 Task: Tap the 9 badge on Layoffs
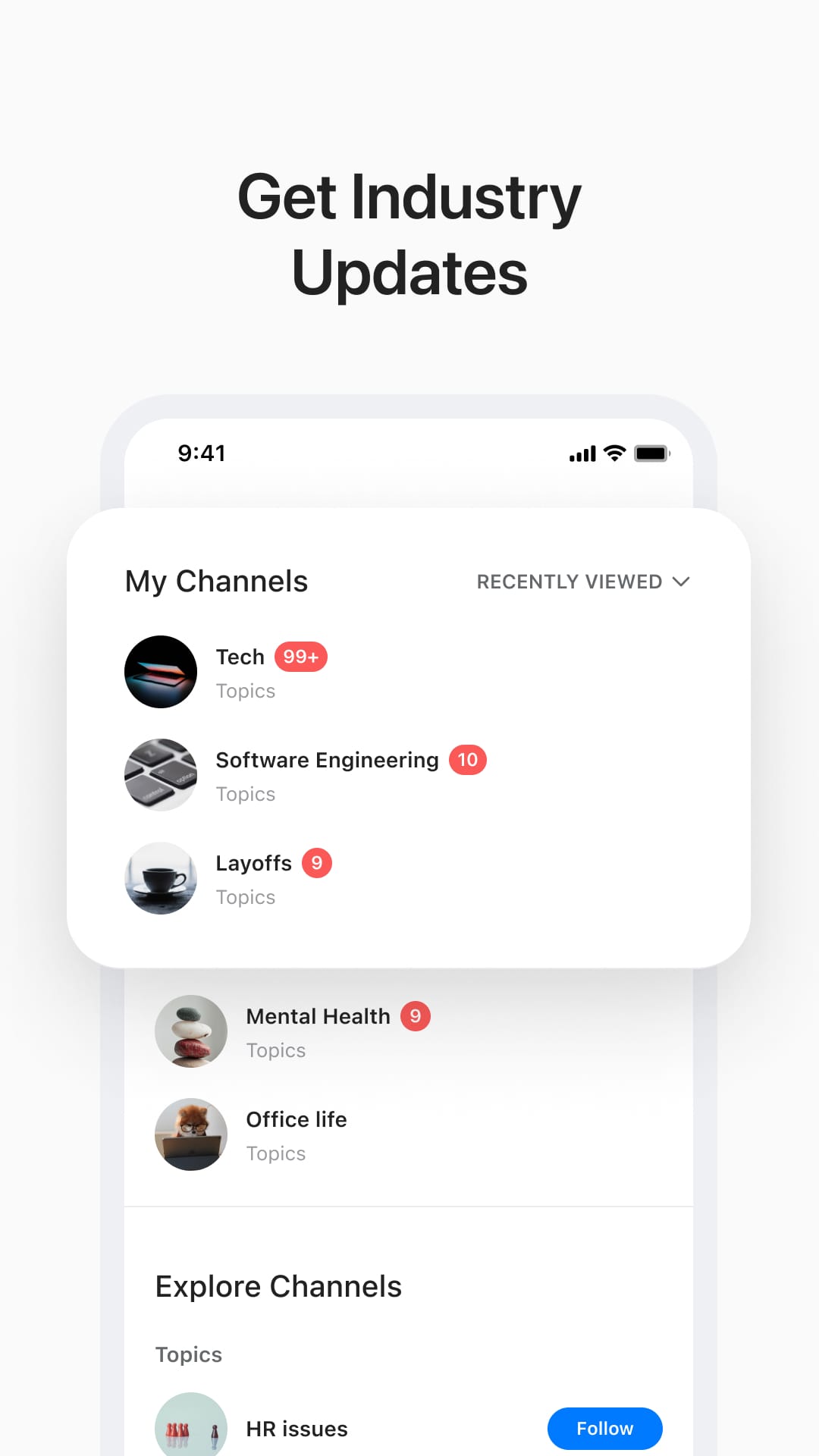[x=316, y=863]
